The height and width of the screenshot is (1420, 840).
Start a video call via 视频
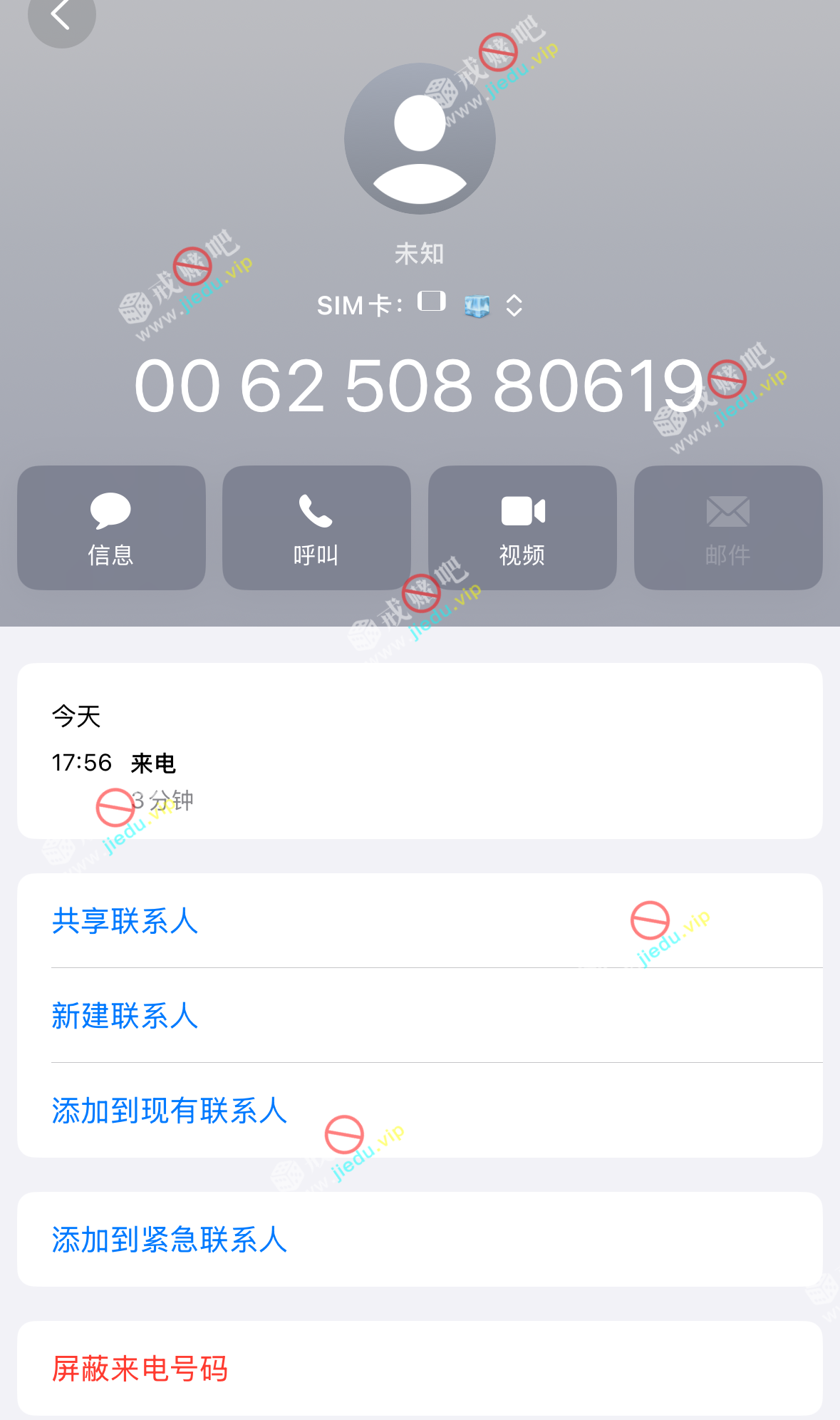[x=522, y=528]
